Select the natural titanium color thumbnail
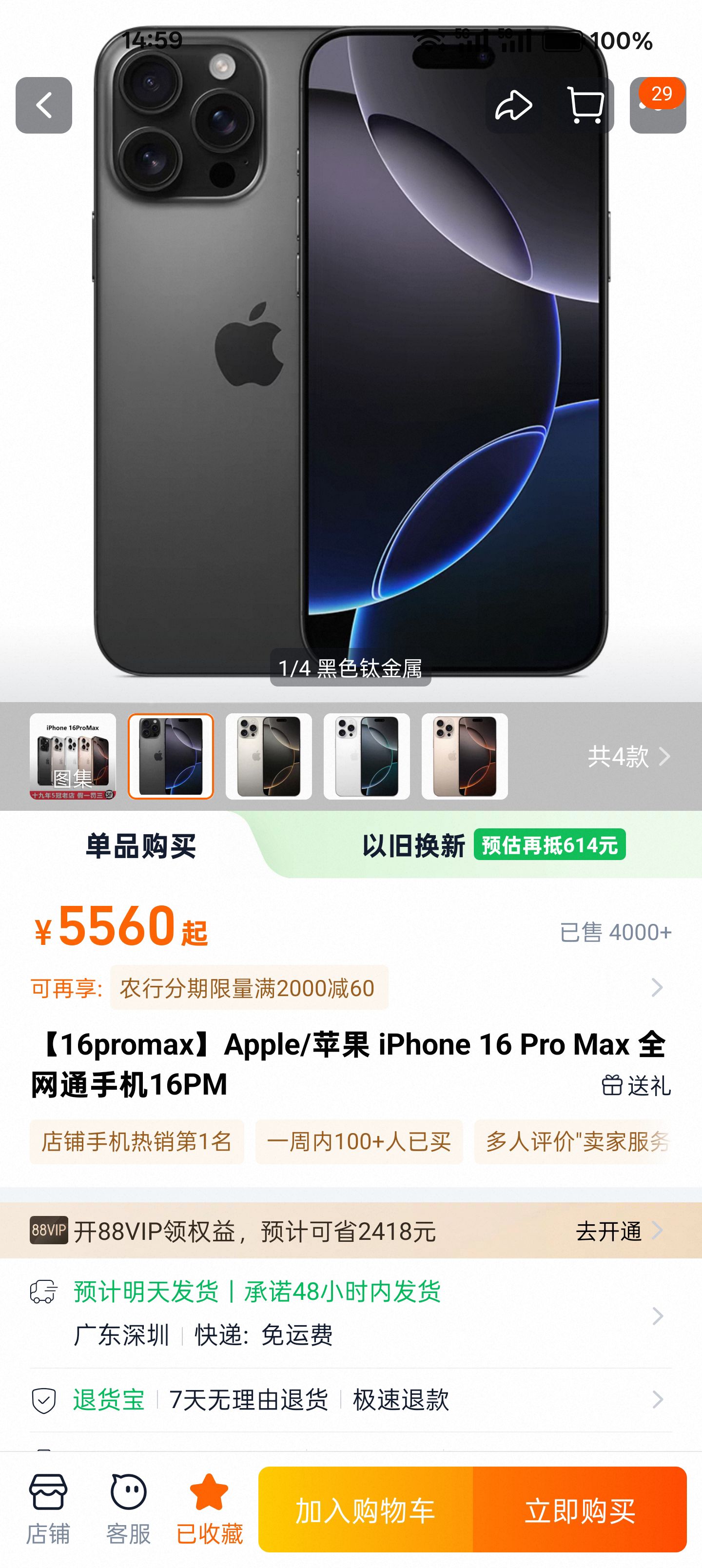Screen dimensions: 702x1568 click(269, 756)
